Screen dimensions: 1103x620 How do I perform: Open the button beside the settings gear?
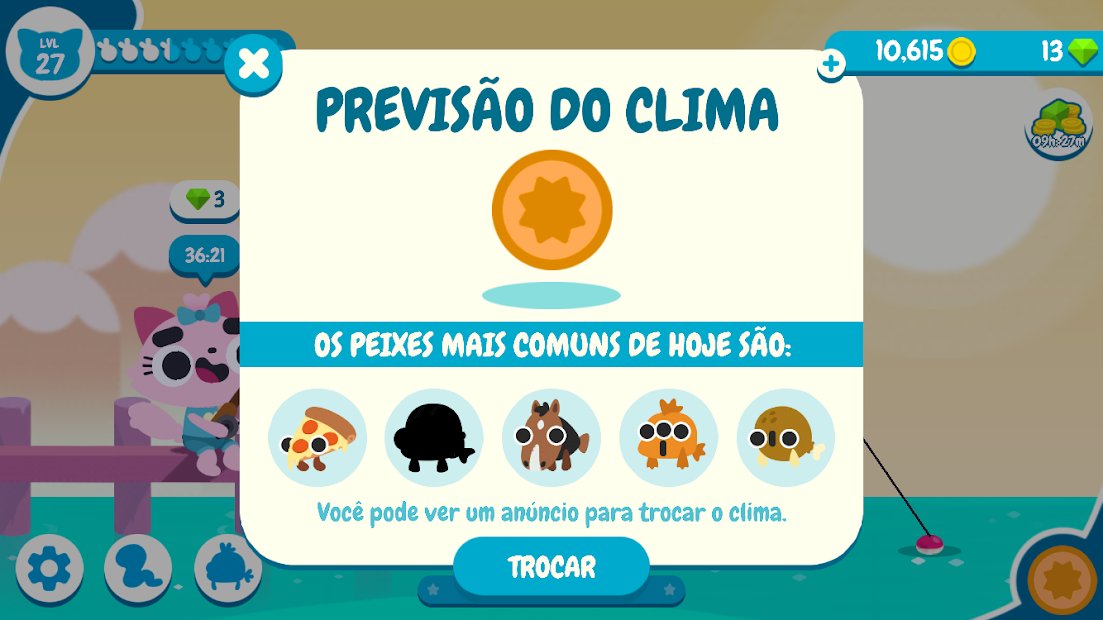137,568
